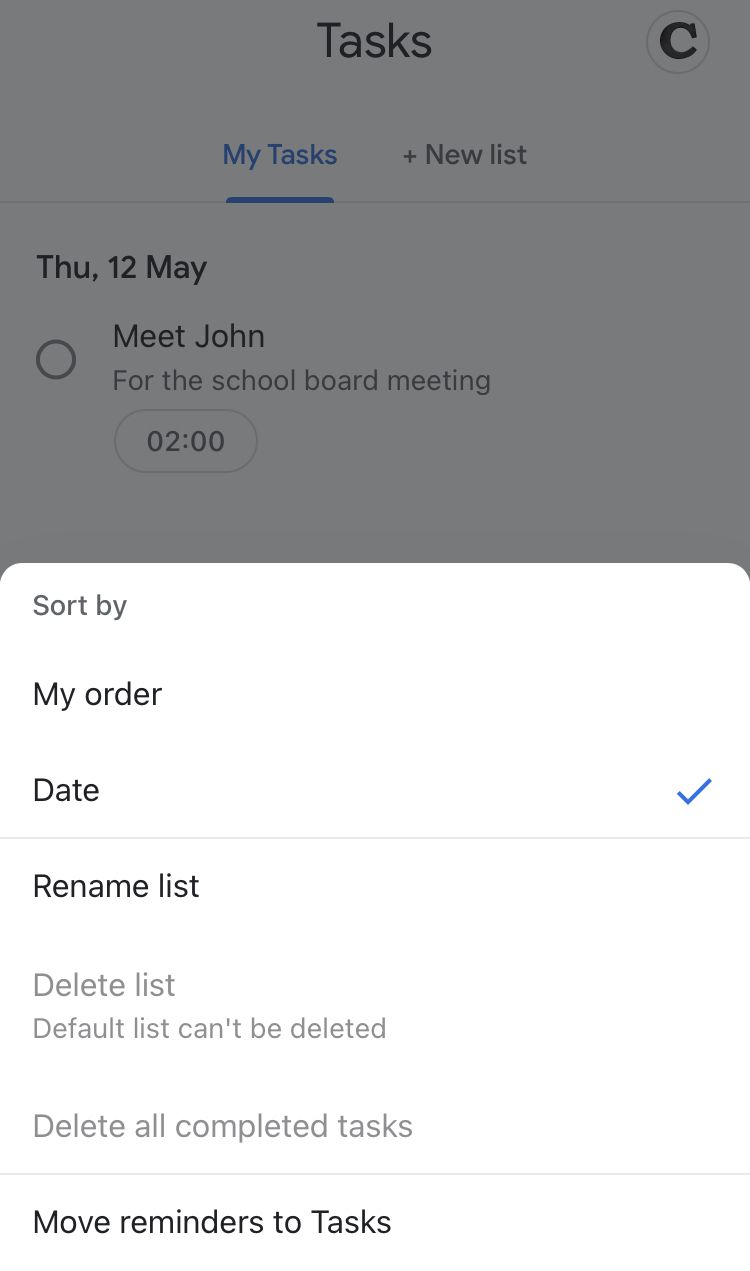The height and width of the screenshot is (1271, 750).
Task: Choose Move reminders to Tasks
Action: tap(212, 1221)
